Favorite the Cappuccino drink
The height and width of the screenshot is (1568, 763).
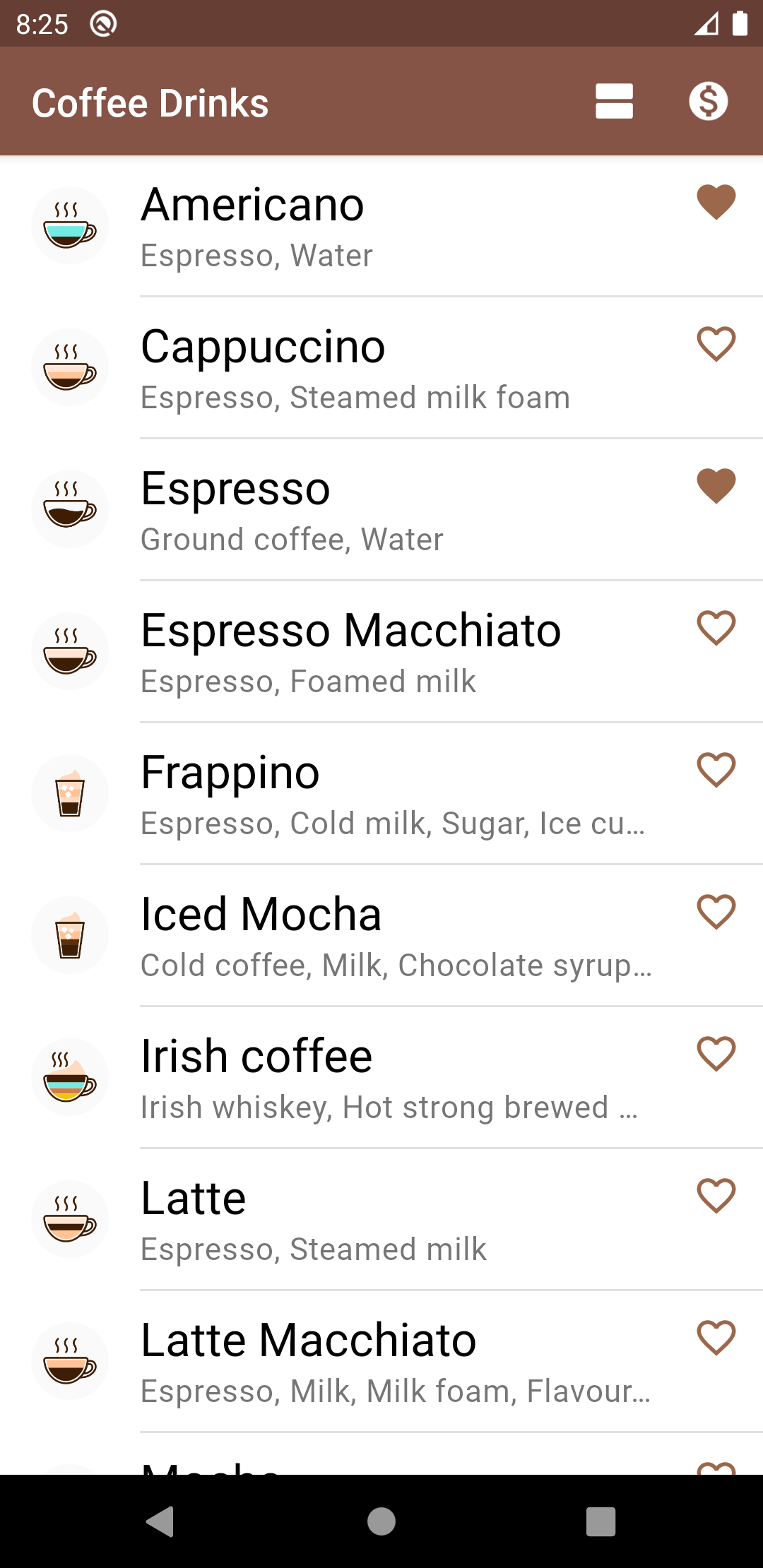(x=716, y=344)
